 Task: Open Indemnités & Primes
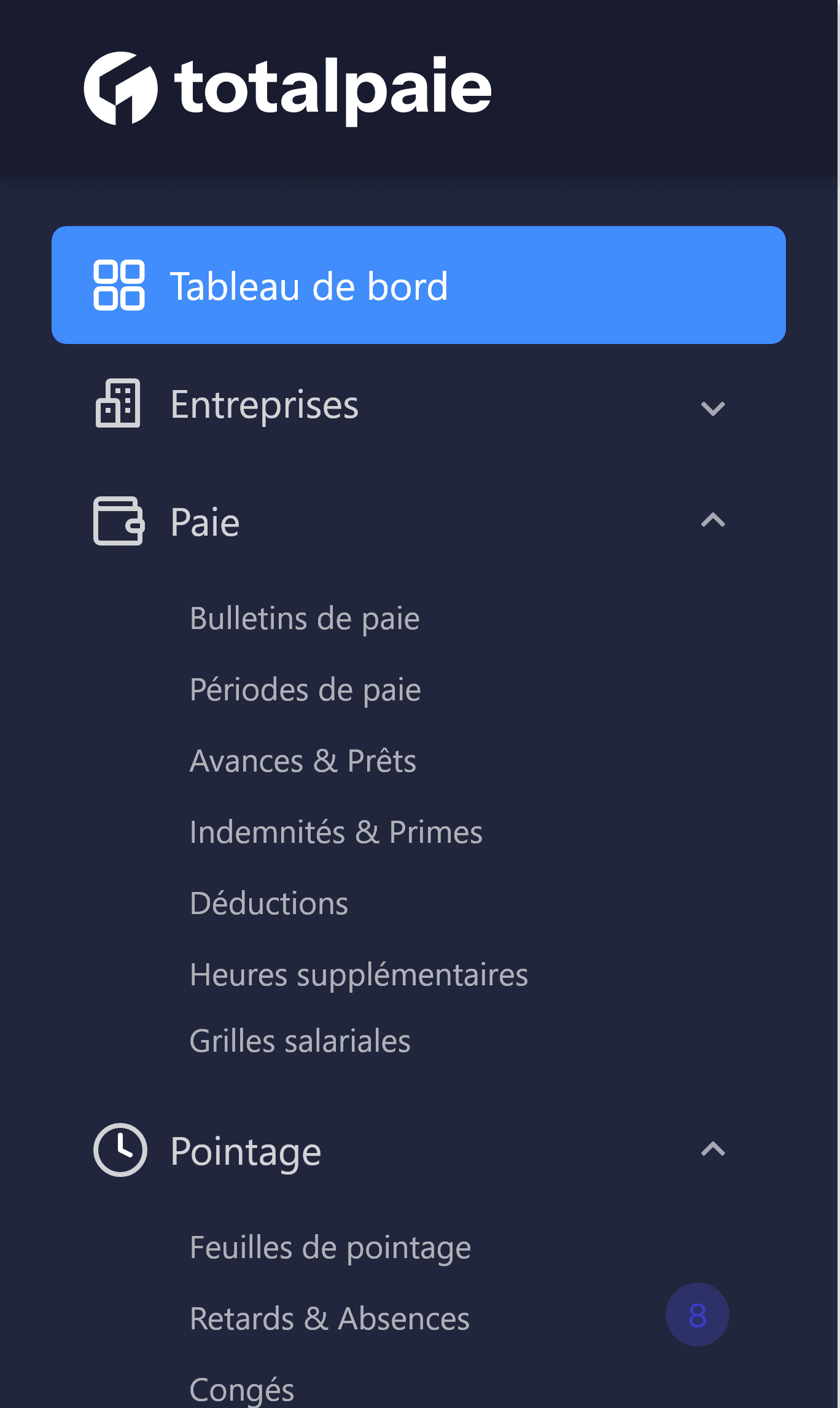click(x=336, y=831)
